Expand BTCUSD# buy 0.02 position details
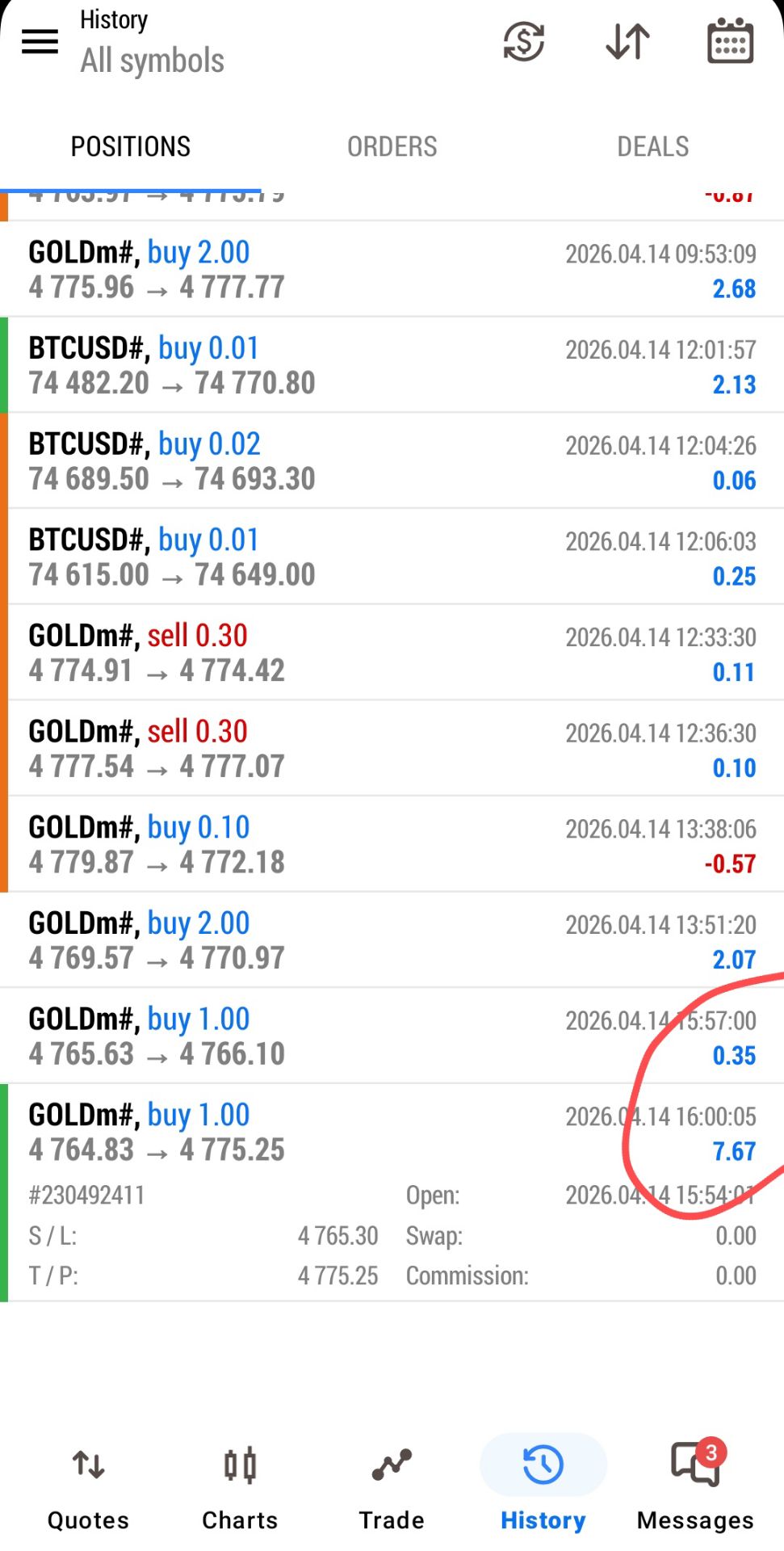The image size is (784, 1551). (392, 460)
